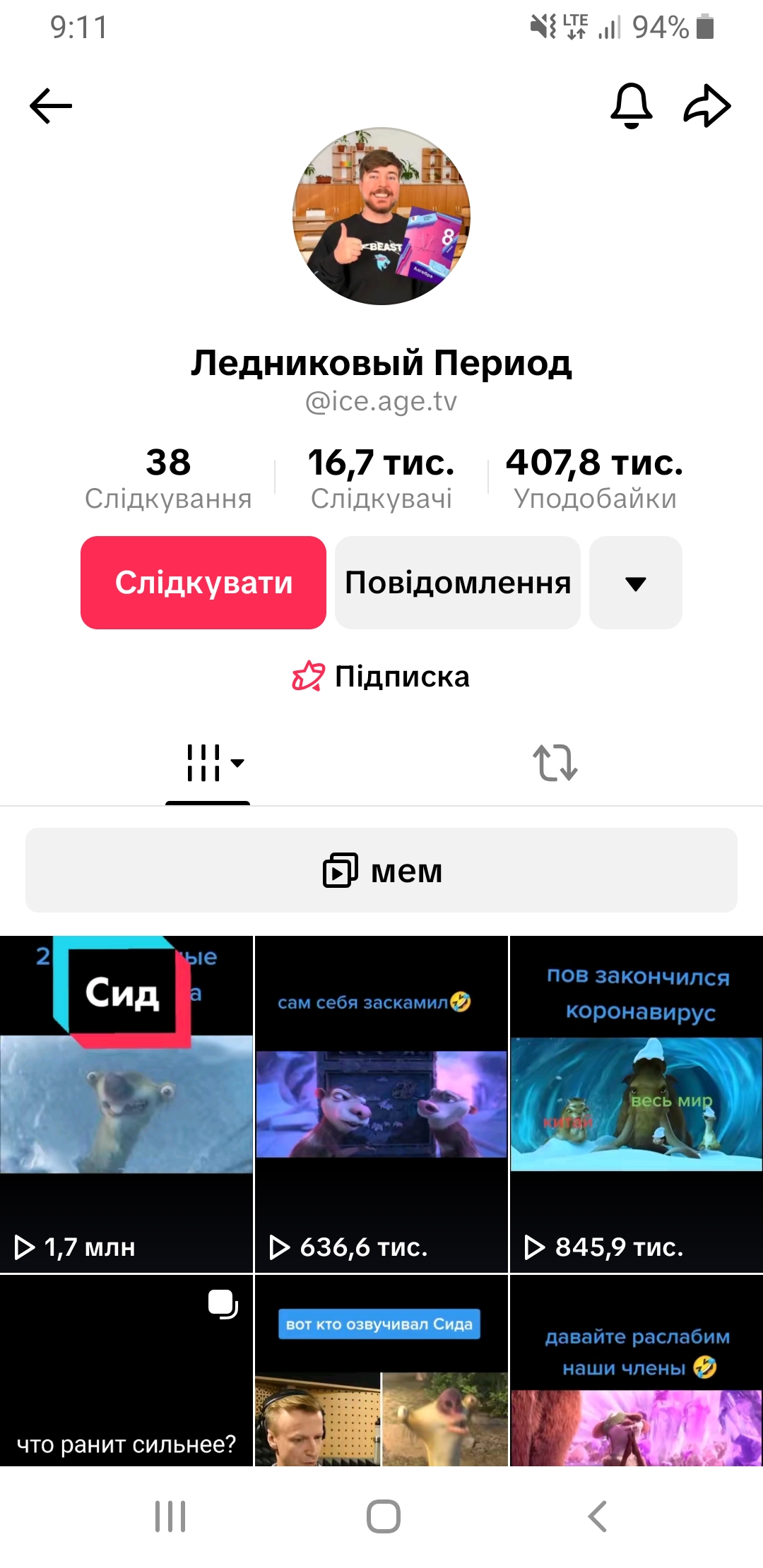Open the notifications bell
The width and height of the screenshot is (763, 1568).
click(631, 106)
